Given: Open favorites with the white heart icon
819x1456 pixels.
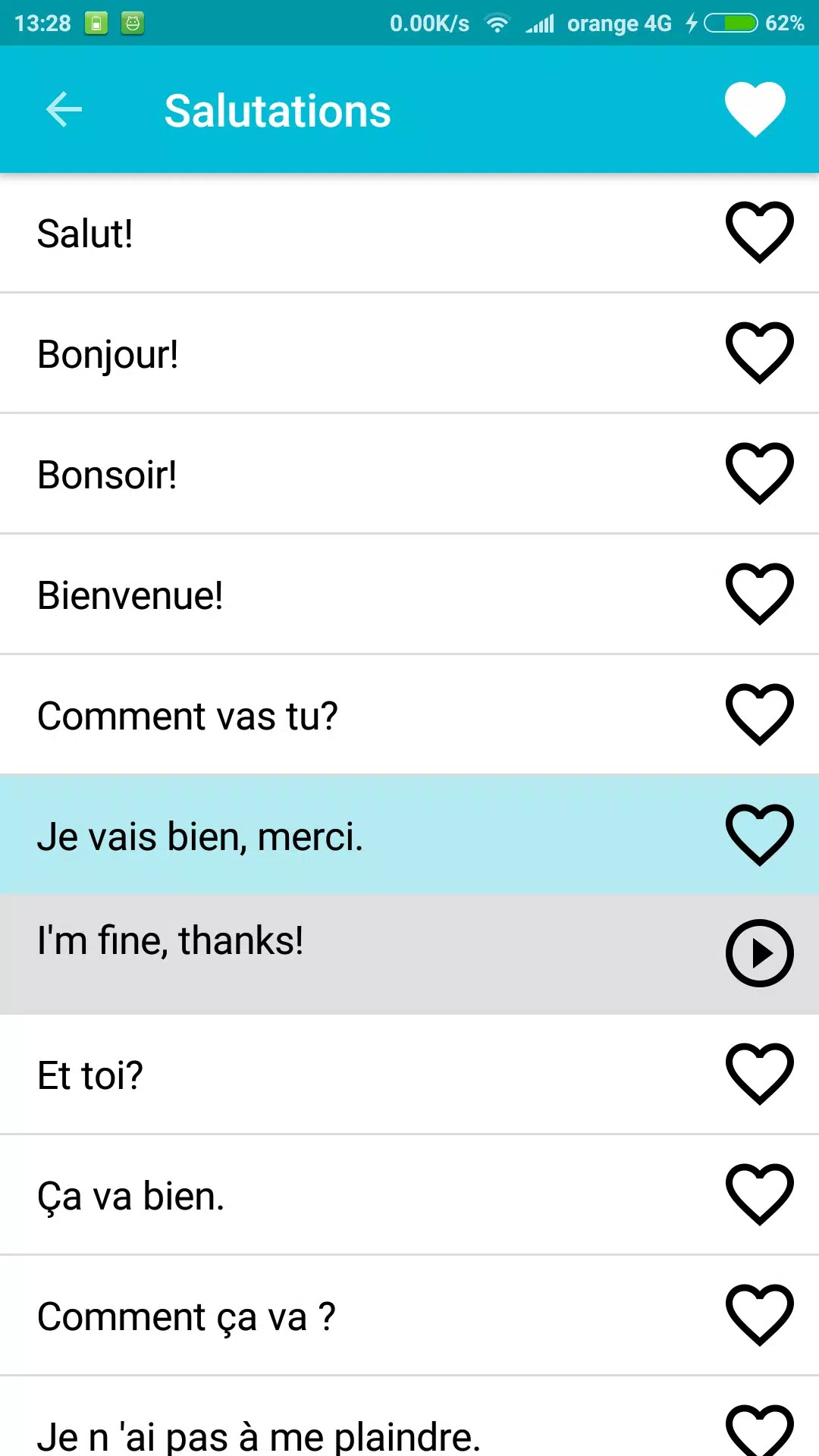Looking at the screenshot, I should point(755,109).
